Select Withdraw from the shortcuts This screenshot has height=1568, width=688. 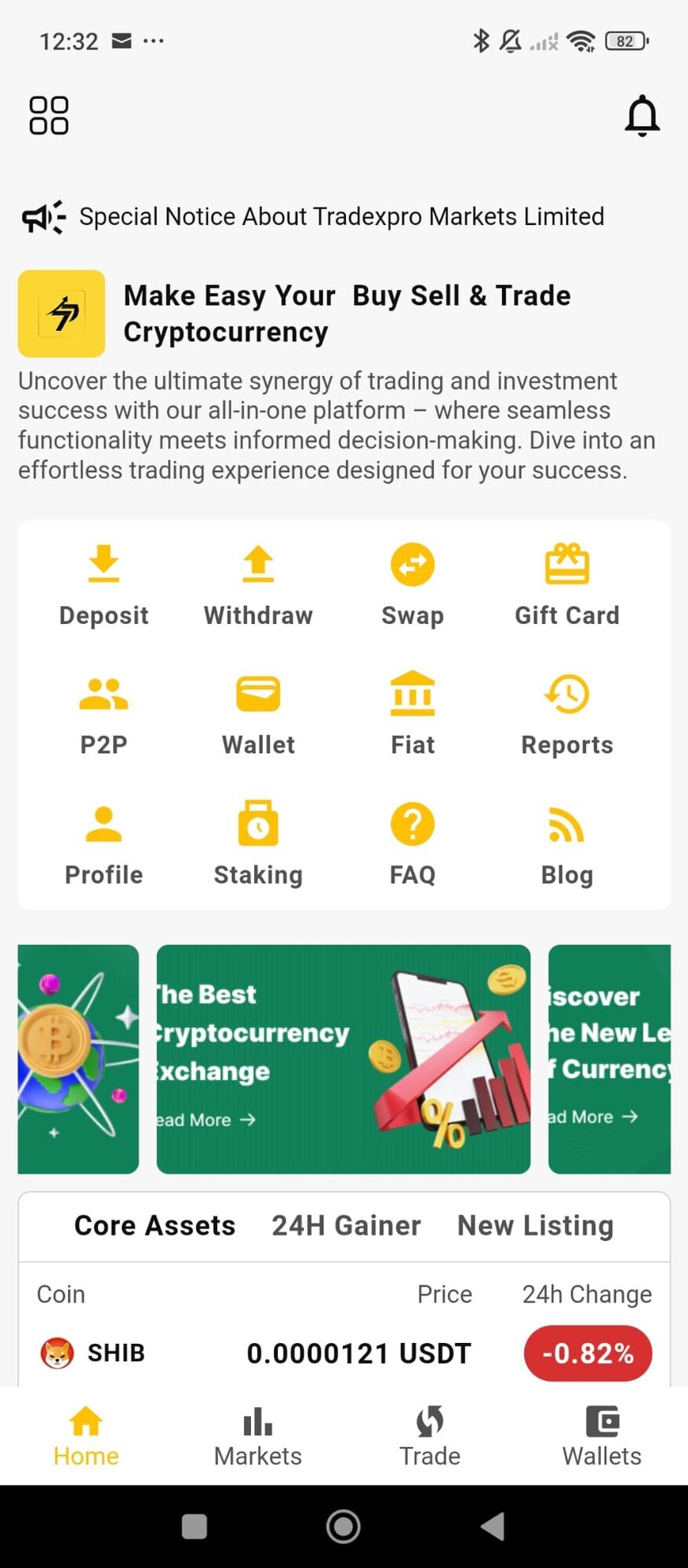point(258,585)
